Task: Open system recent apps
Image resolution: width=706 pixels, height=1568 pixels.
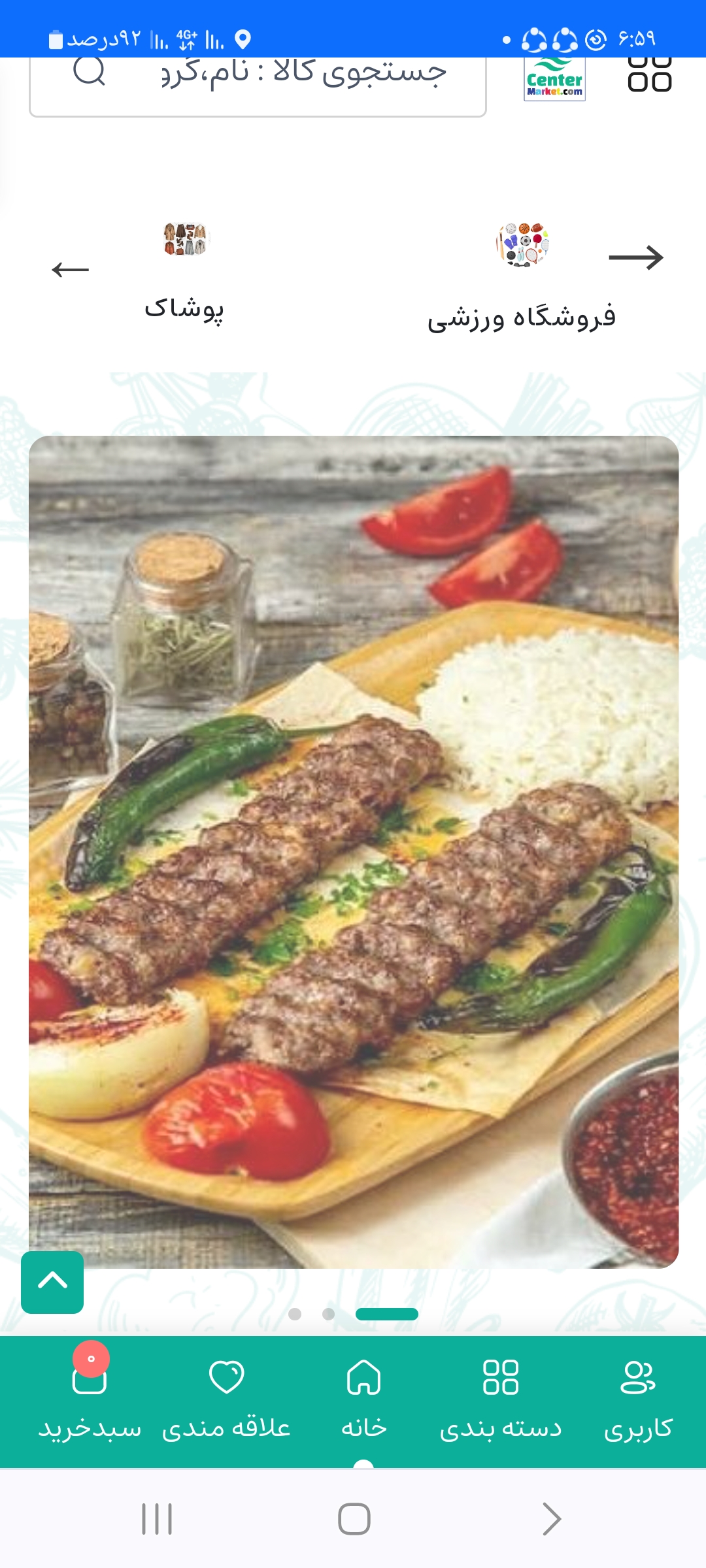Action: click(157, 1519)
